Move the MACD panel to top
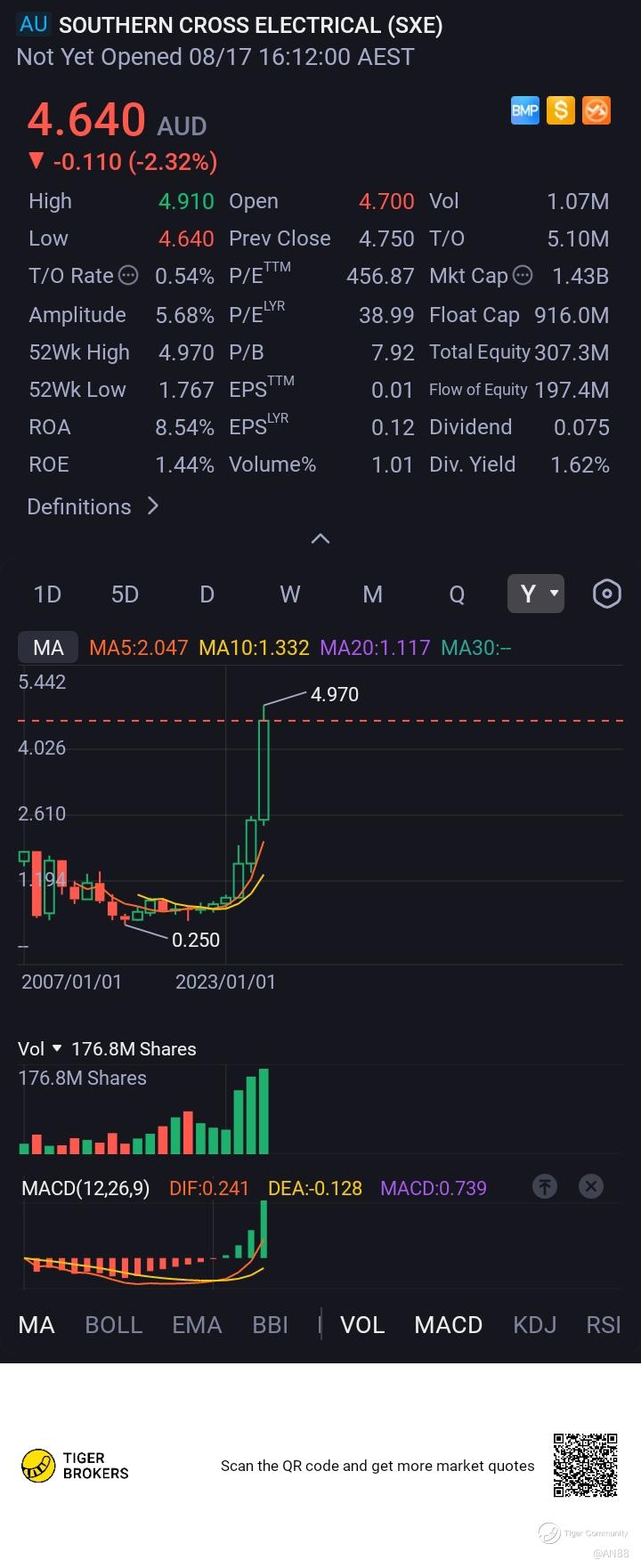Screen dimensions: 641x1568 pos(545,1186)
